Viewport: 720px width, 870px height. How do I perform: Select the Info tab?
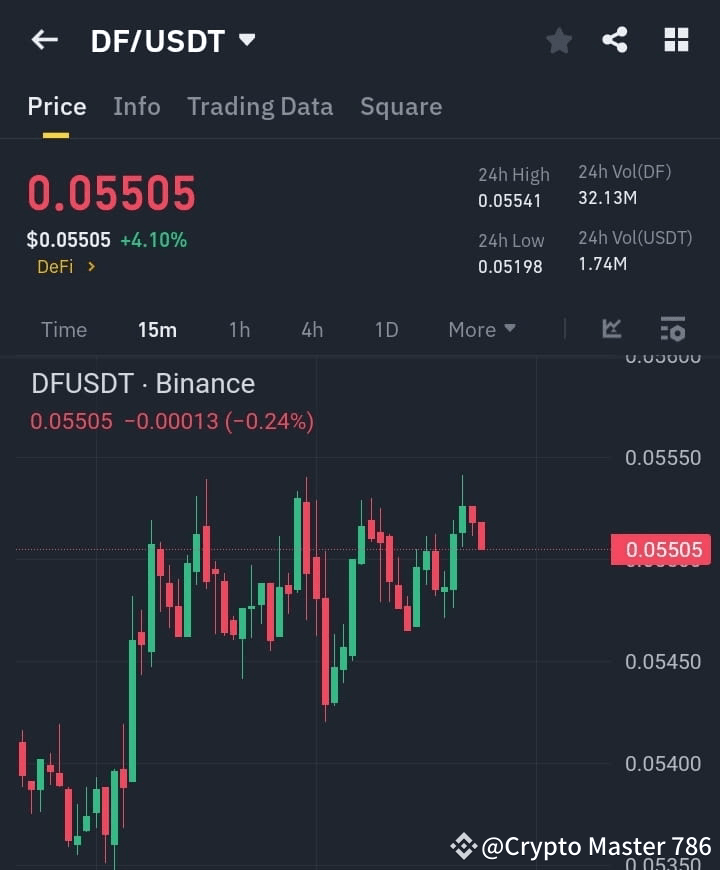click(x=137, y=107)
